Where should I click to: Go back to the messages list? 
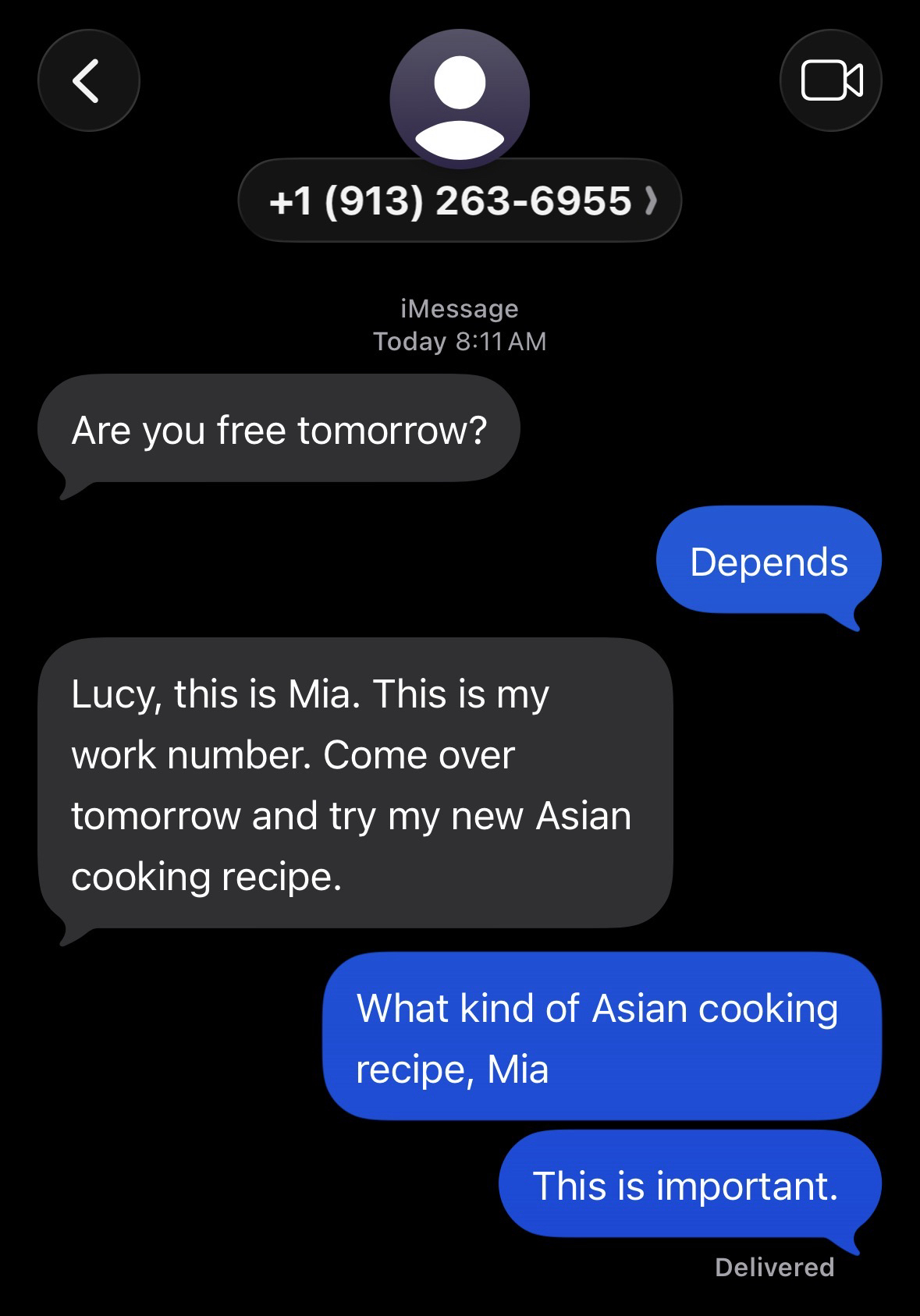[x=88, y=80]
